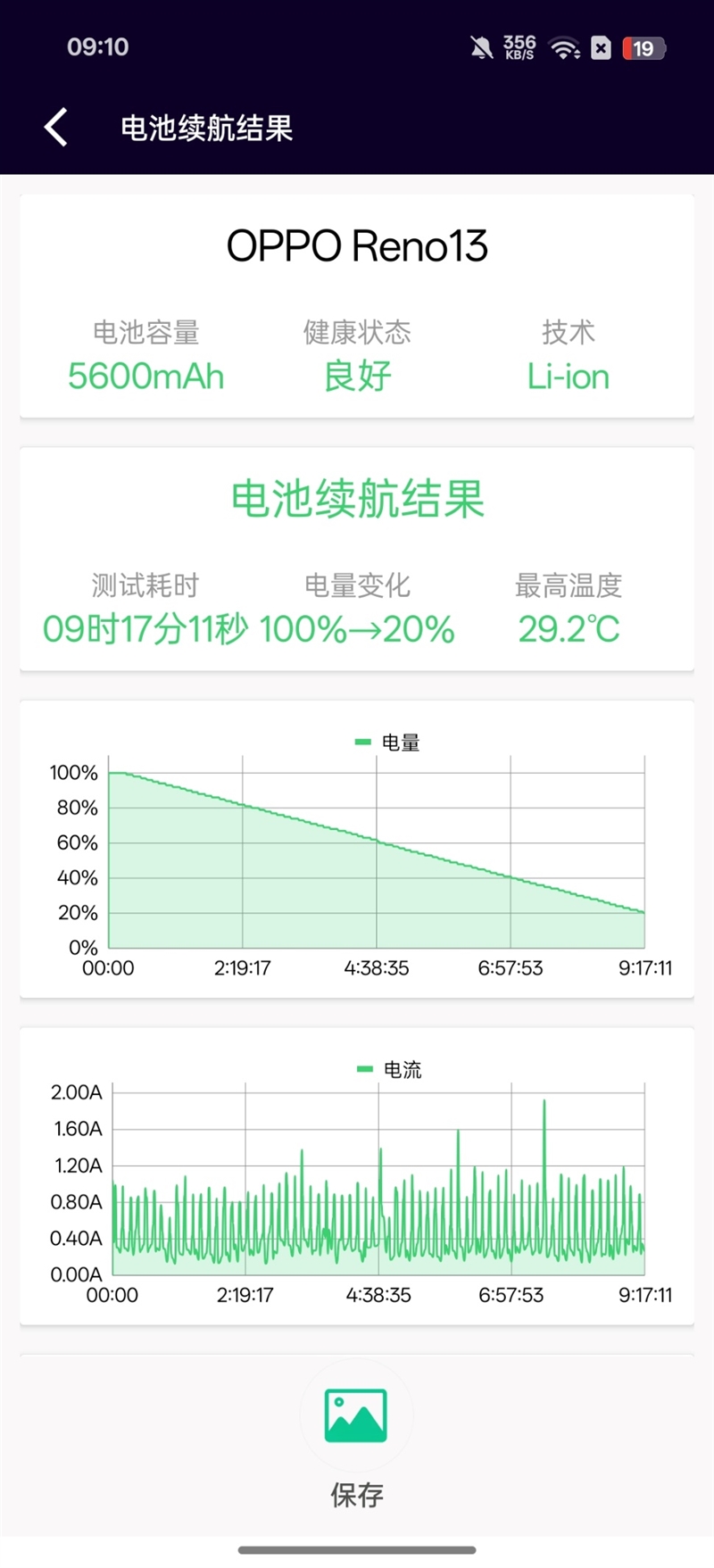Tap the green 电量 legend marker
This screenshot has width=714, height=1568.
tap(362, 741)
